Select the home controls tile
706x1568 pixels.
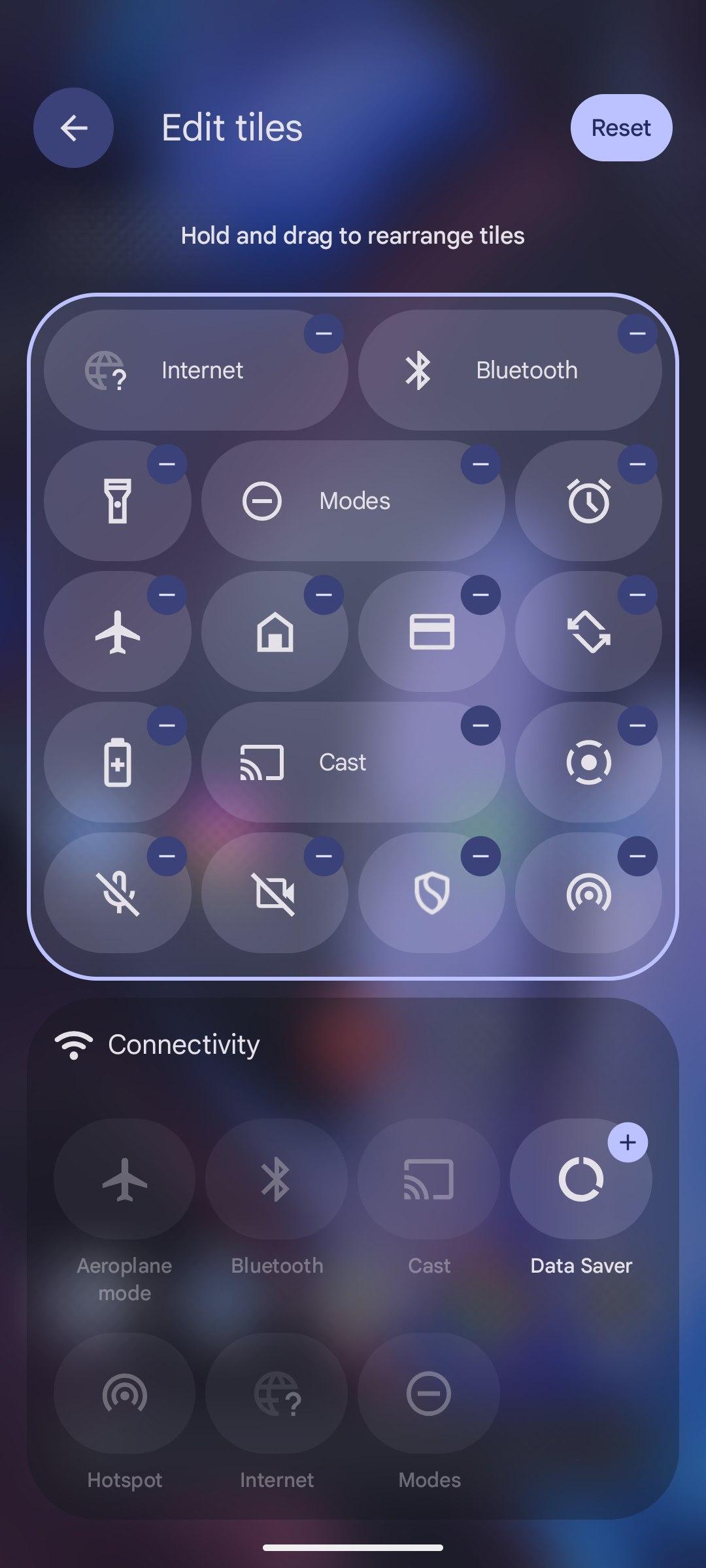click(275, 632)
